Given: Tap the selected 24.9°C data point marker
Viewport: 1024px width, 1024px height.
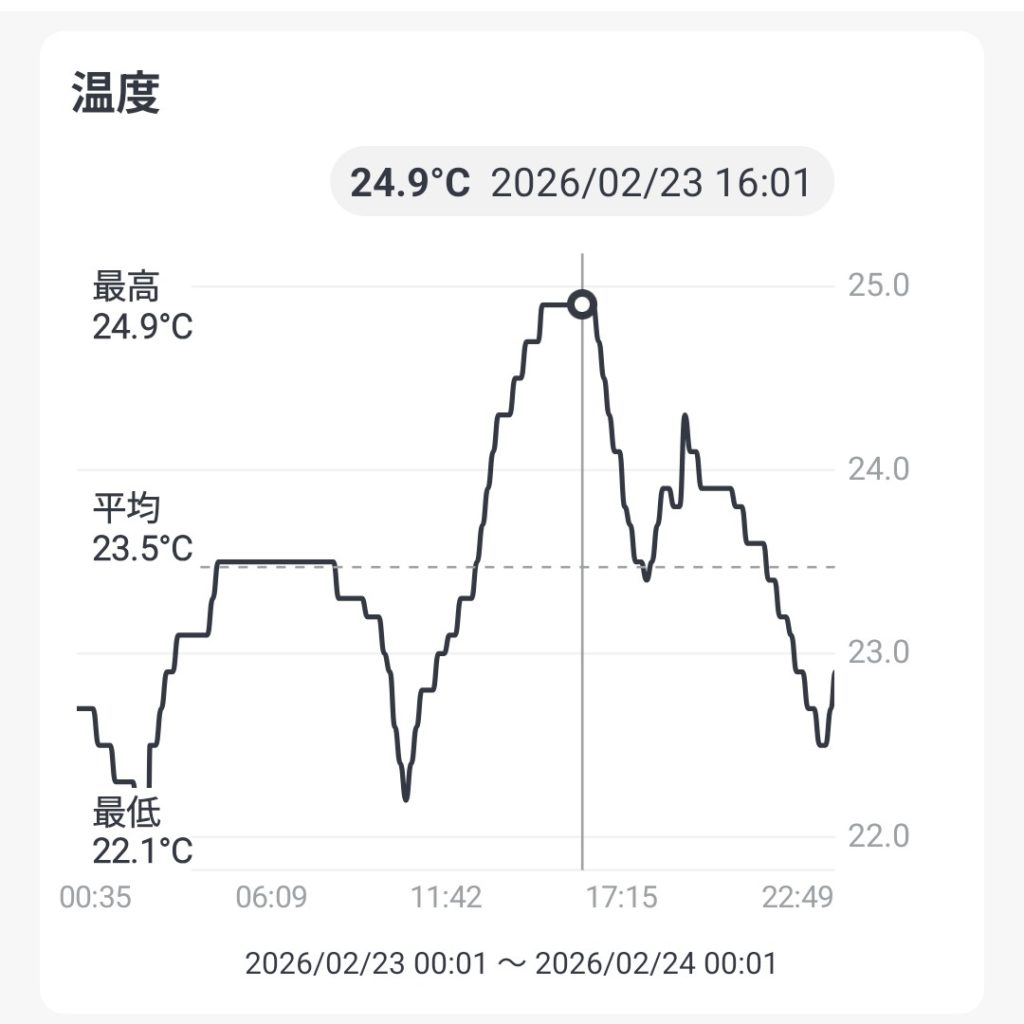Looking at the screenshot, I should point(582,304).
